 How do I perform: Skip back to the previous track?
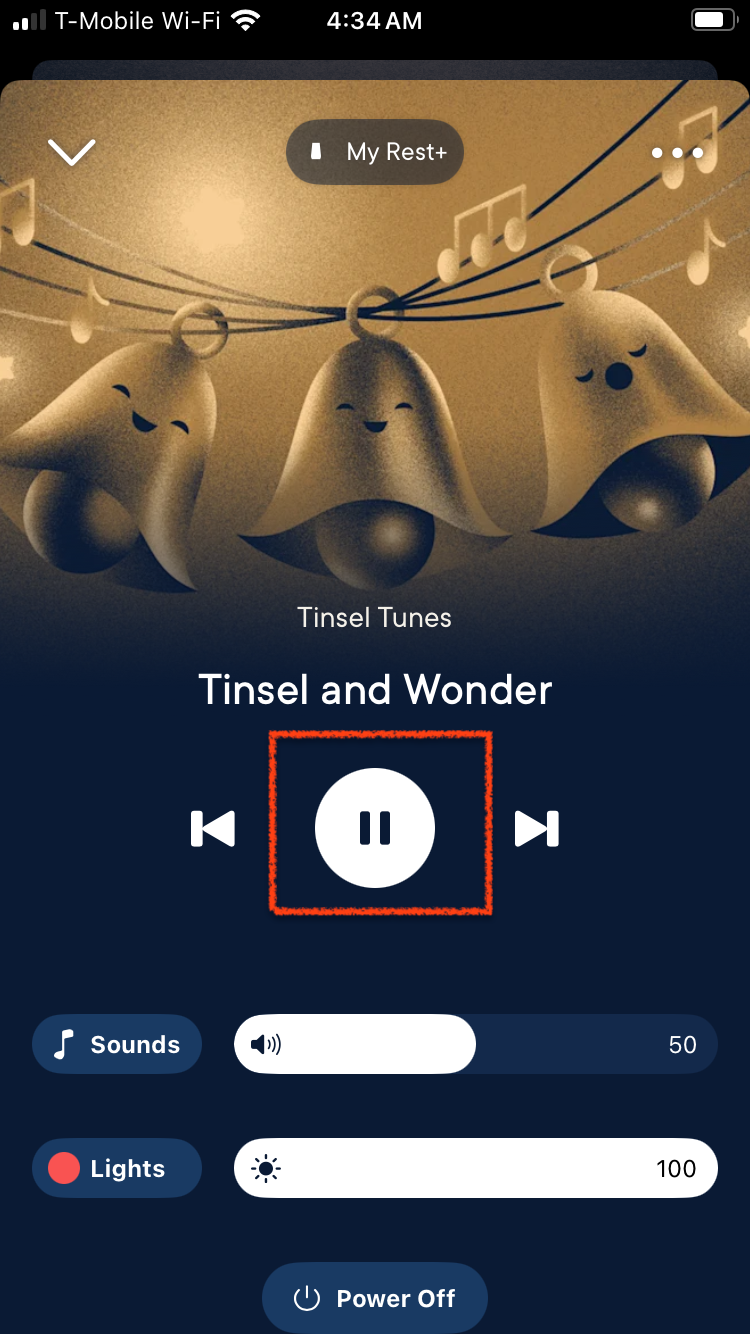213,828
